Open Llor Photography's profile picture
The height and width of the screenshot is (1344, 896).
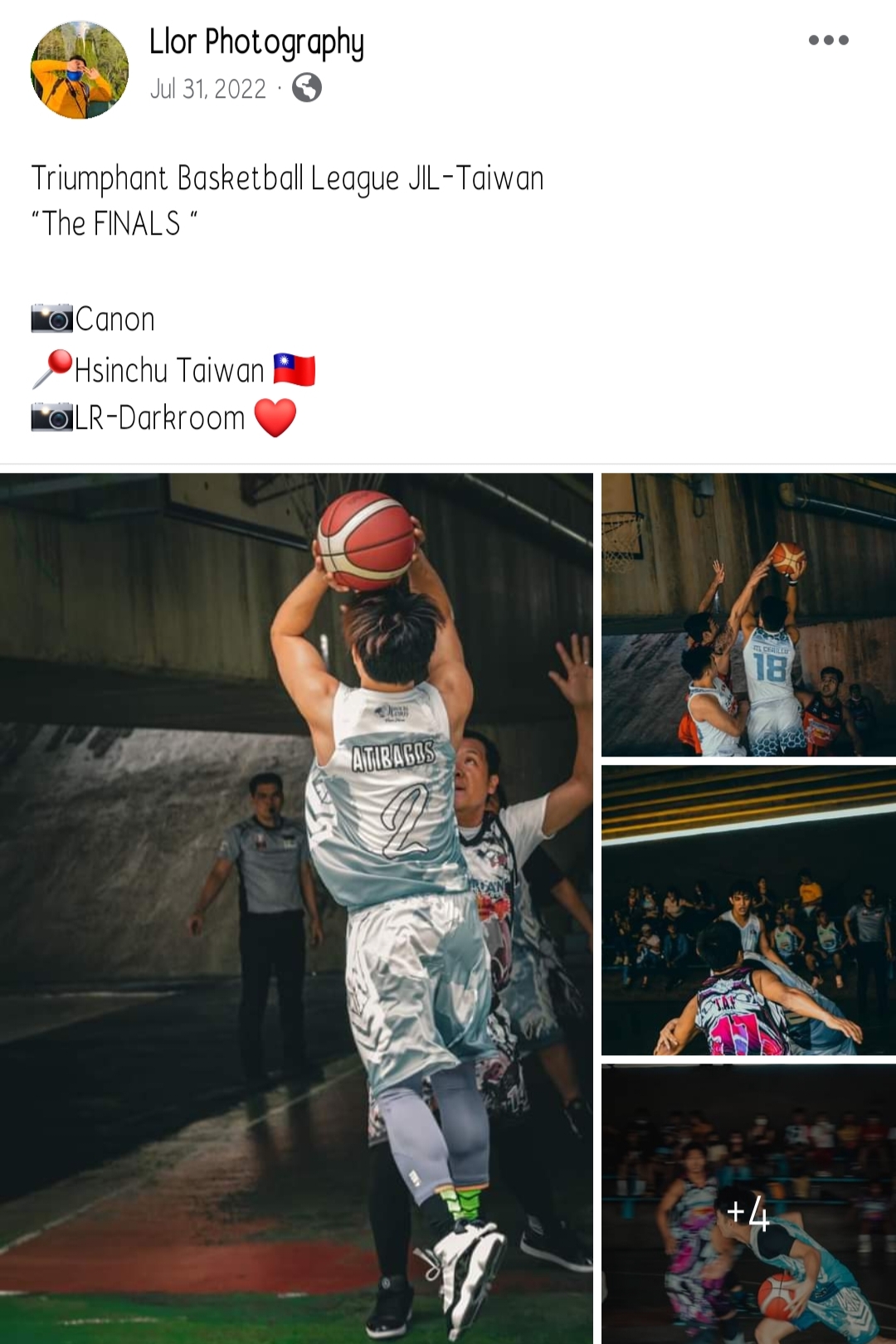[80, 71]
